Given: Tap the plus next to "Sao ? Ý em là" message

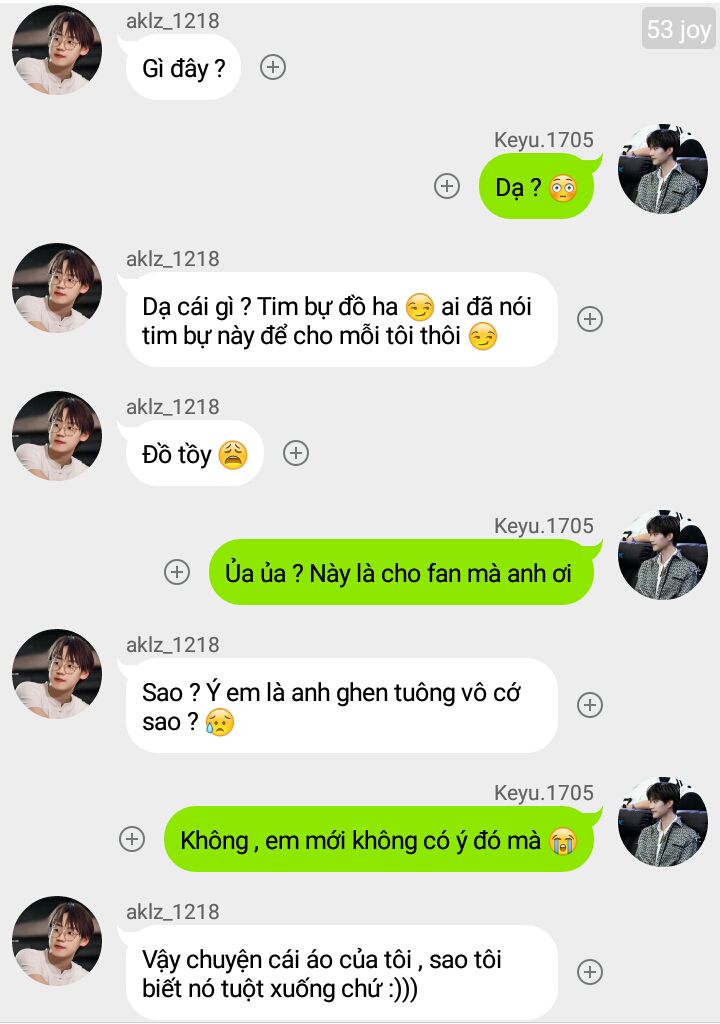Looking at the screenshot, I should click(x=590, y=705).
